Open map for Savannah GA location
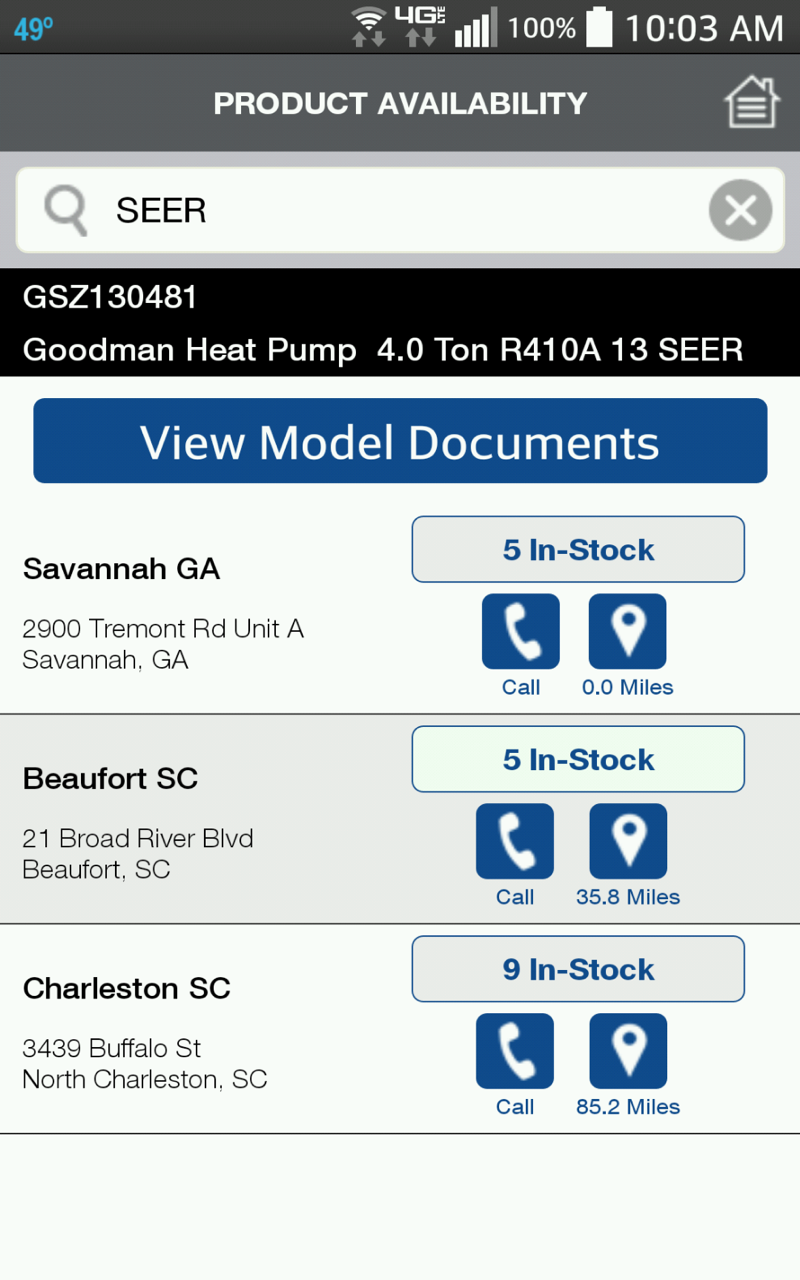The image size is (800, 1280). pos(627,632)
